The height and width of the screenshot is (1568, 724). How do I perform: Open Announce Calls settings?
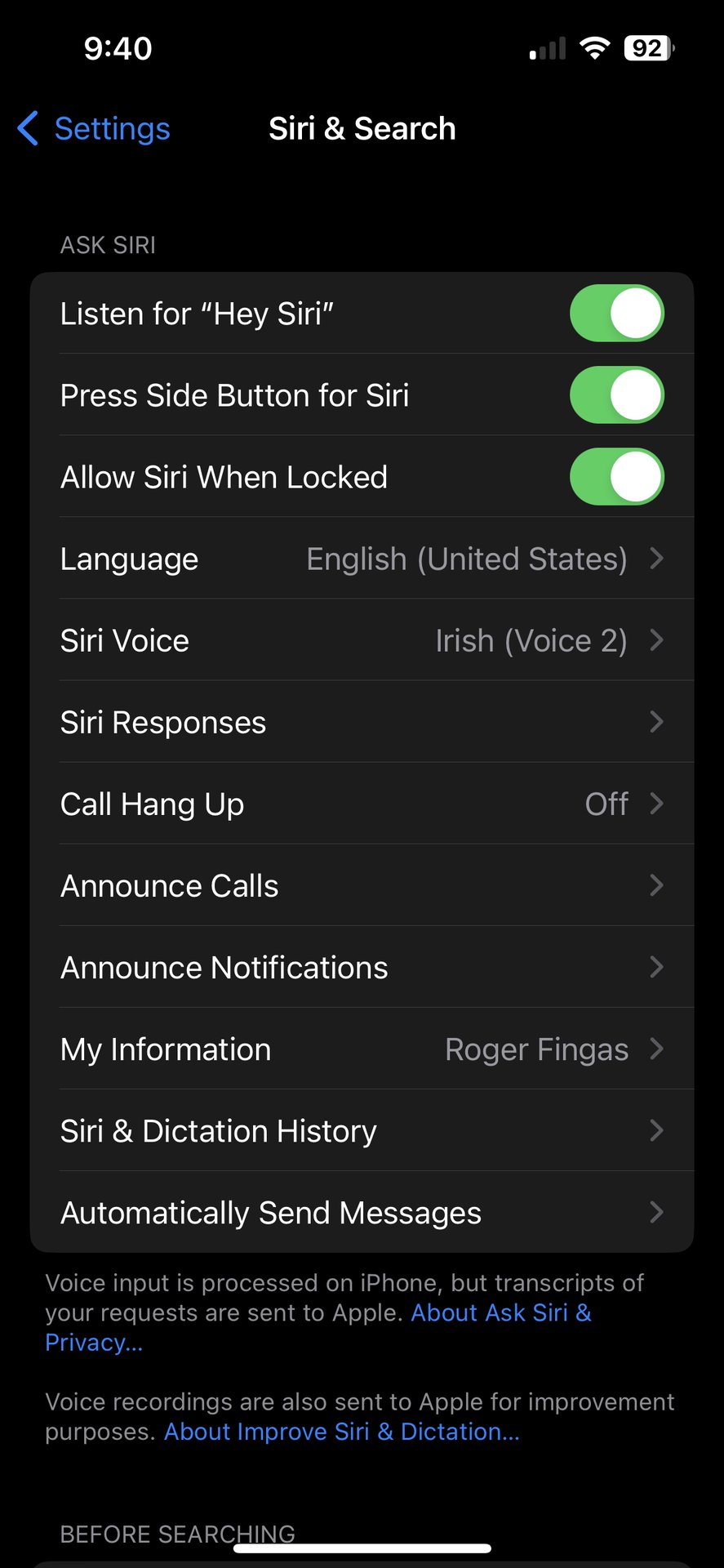point(362,885)
